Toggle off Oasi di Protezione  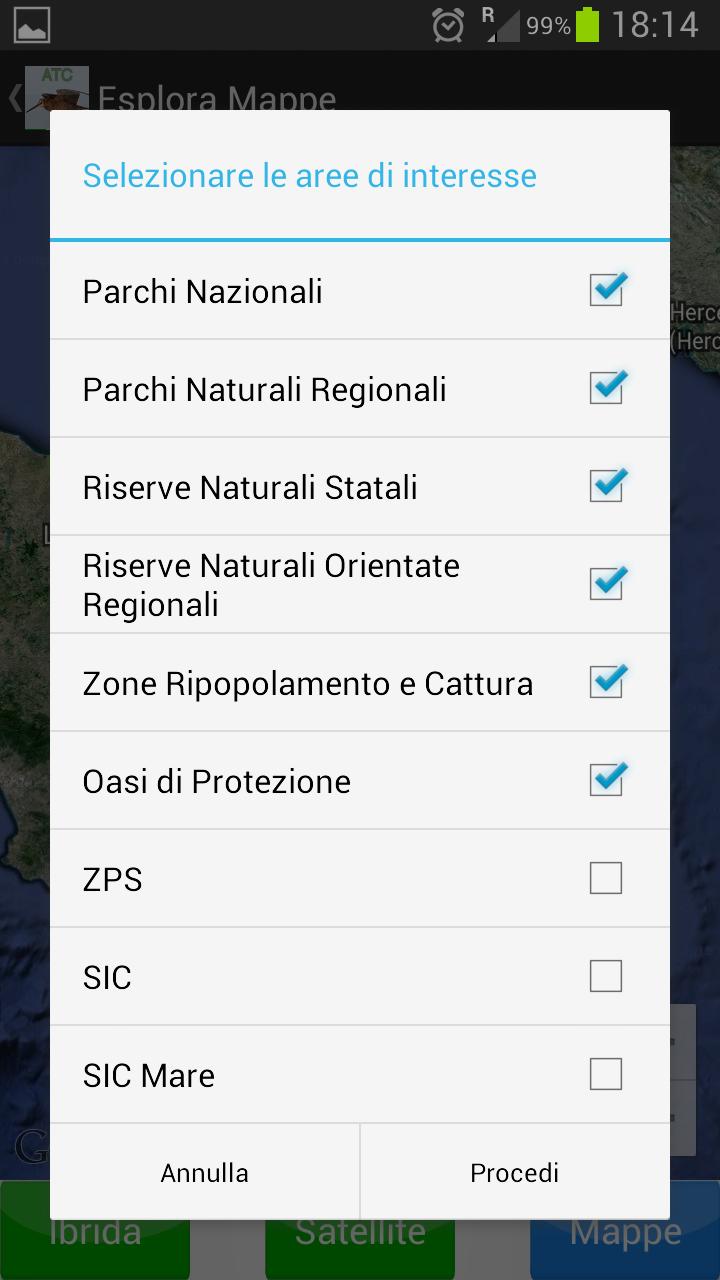(606, 780)
